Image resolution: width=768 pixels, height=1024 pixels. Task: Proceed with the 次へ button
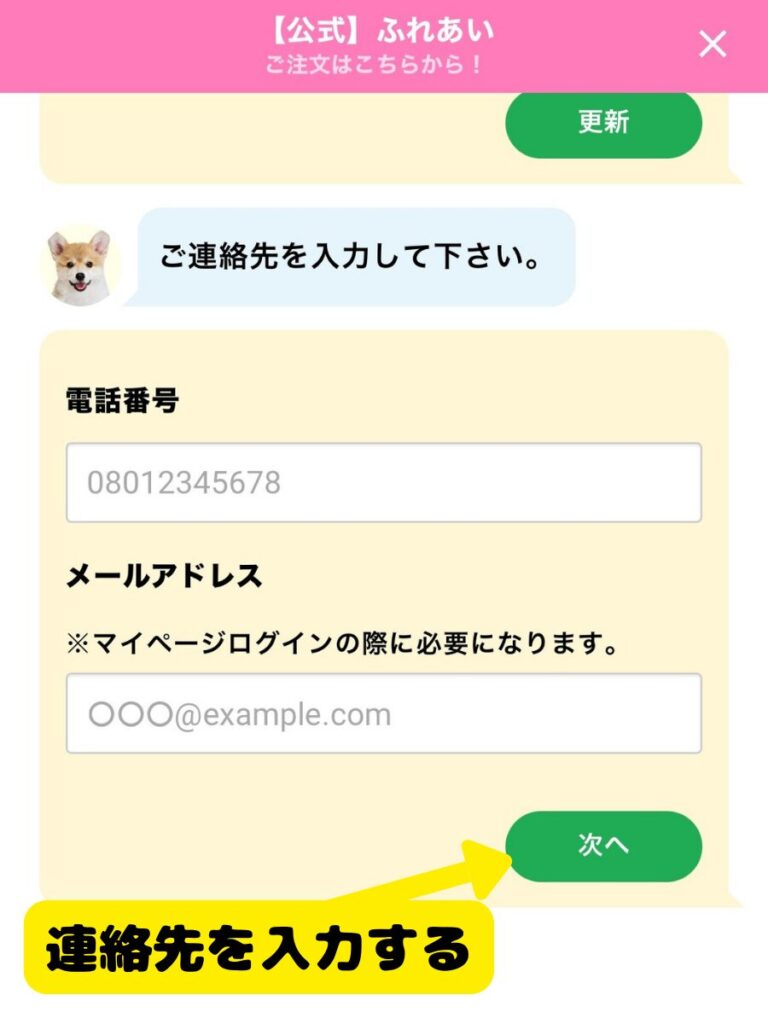[x=603, y=845]
